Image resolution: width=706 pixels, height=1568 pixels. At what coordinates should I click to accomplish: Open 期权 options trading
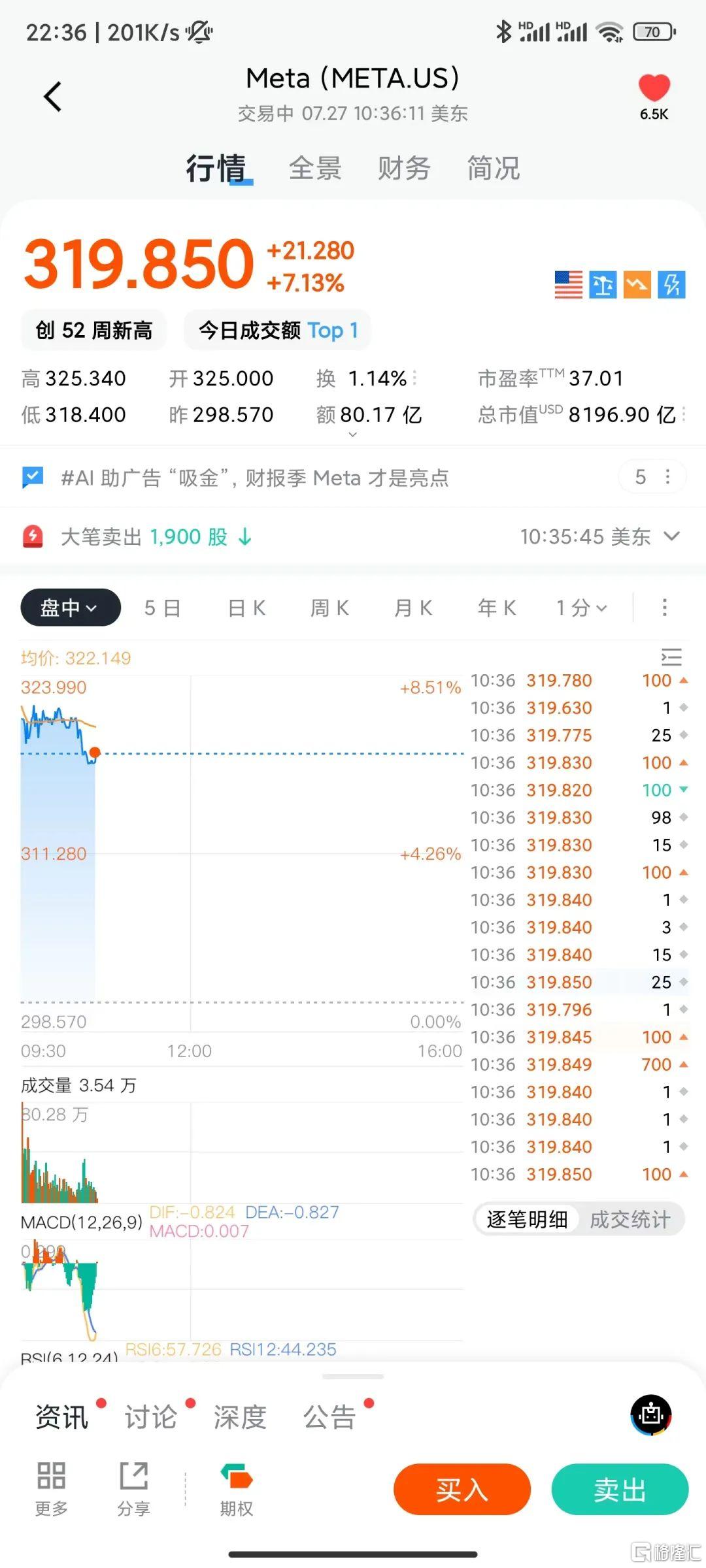236,1489
